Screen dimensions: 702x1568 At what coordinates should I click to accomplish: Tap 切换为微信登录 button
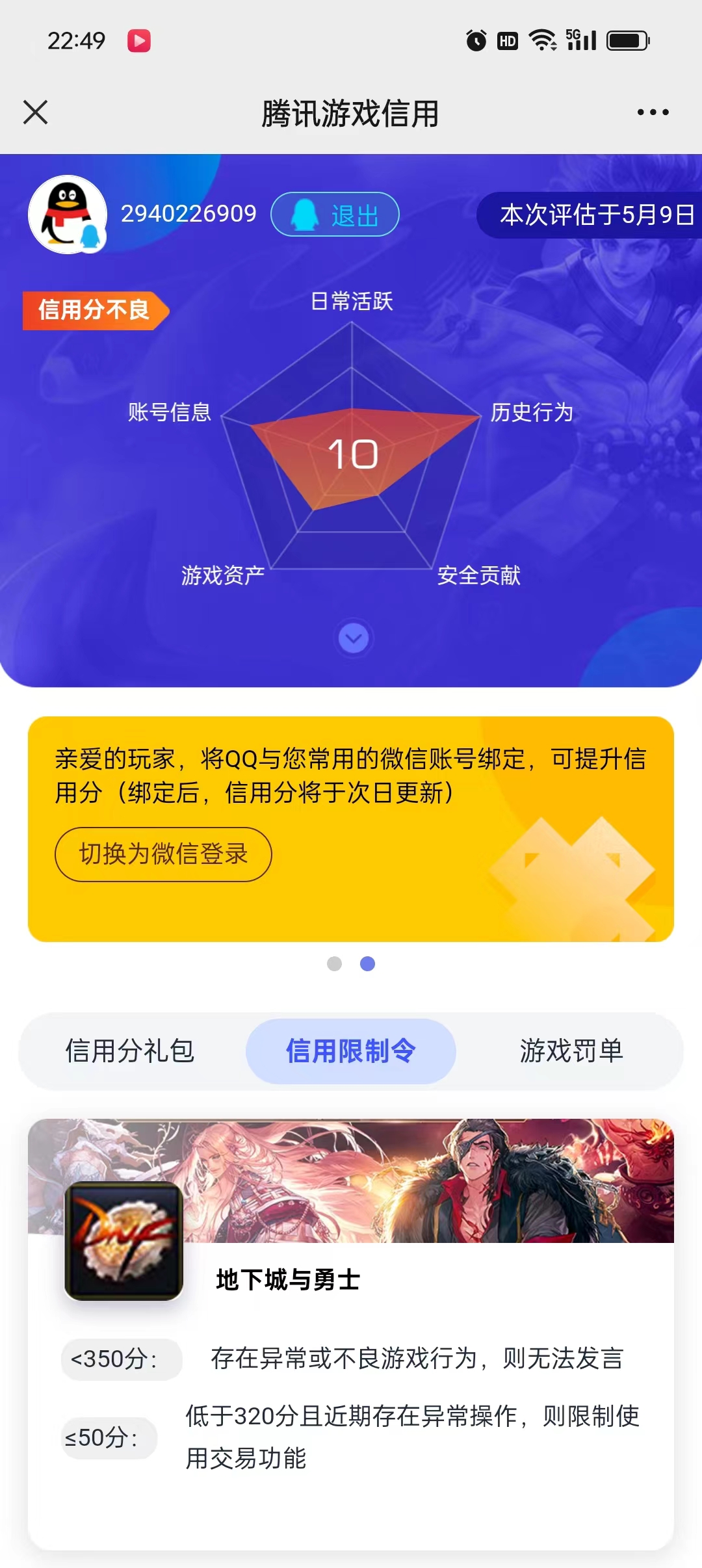[163, 854]
